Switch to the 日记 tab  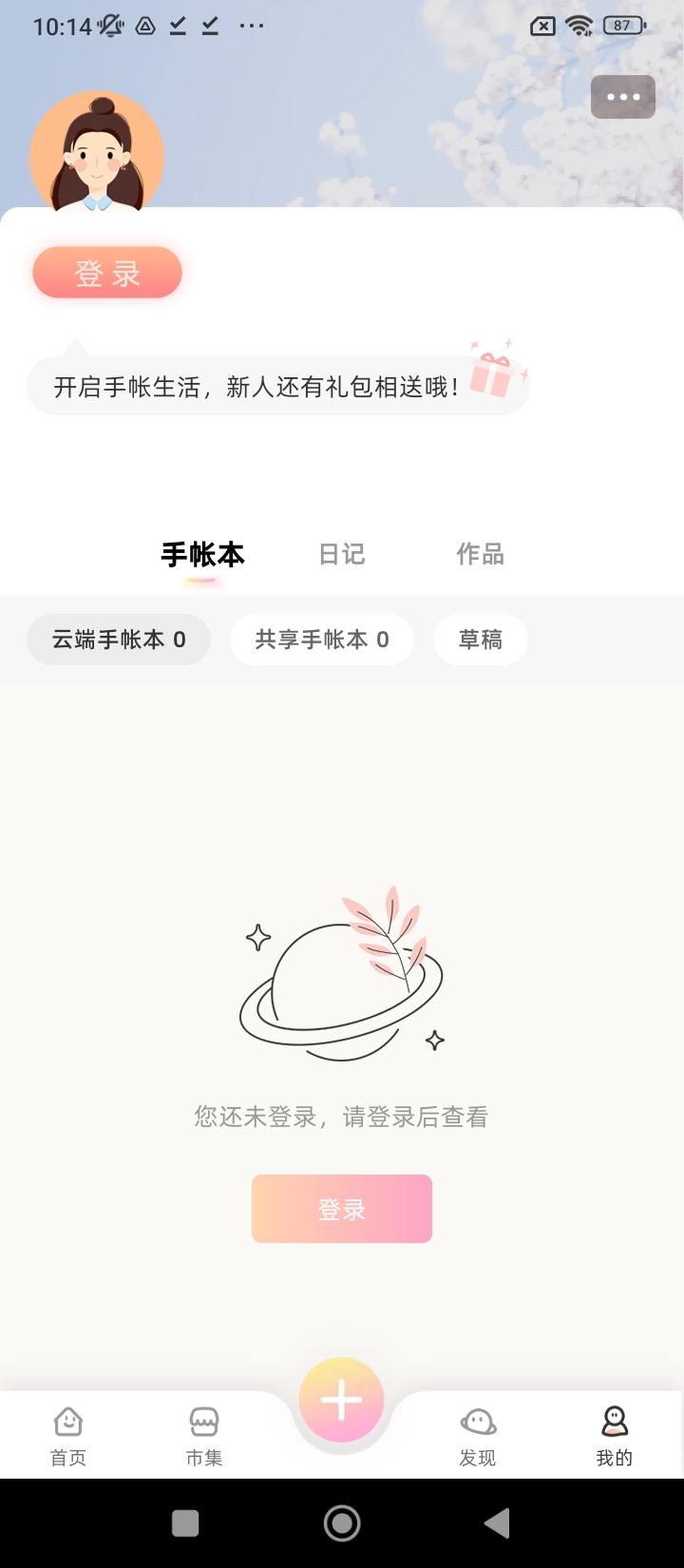click(342, 554)
